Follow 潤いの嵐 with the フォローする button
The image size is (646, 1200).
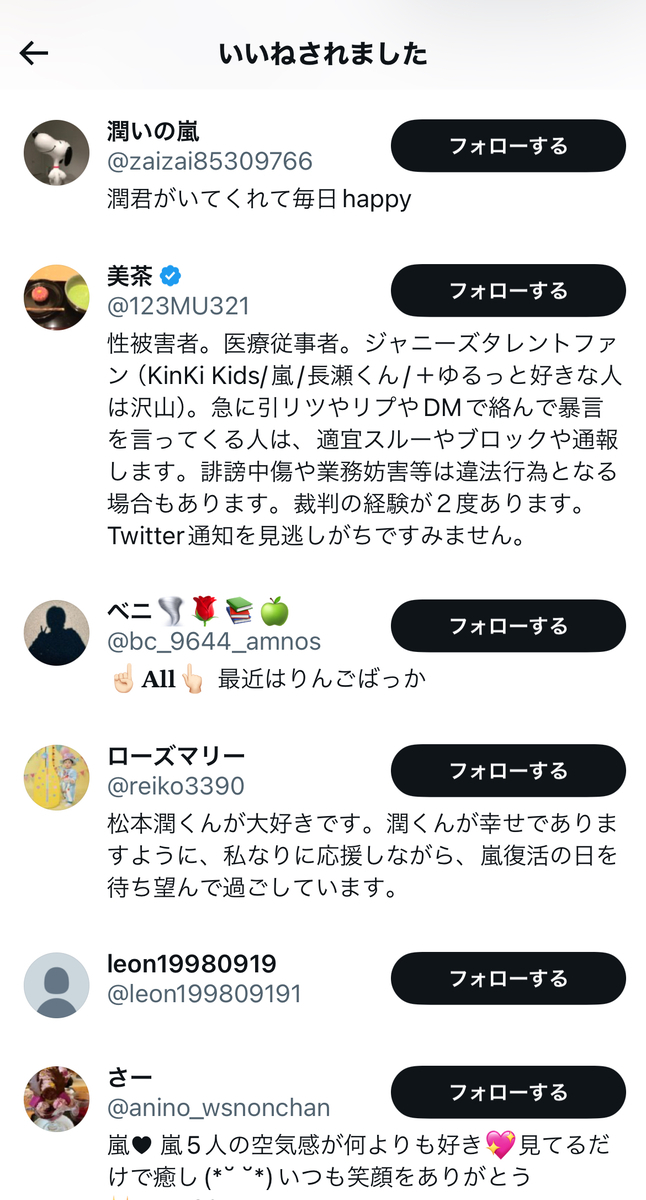[508, 146]
